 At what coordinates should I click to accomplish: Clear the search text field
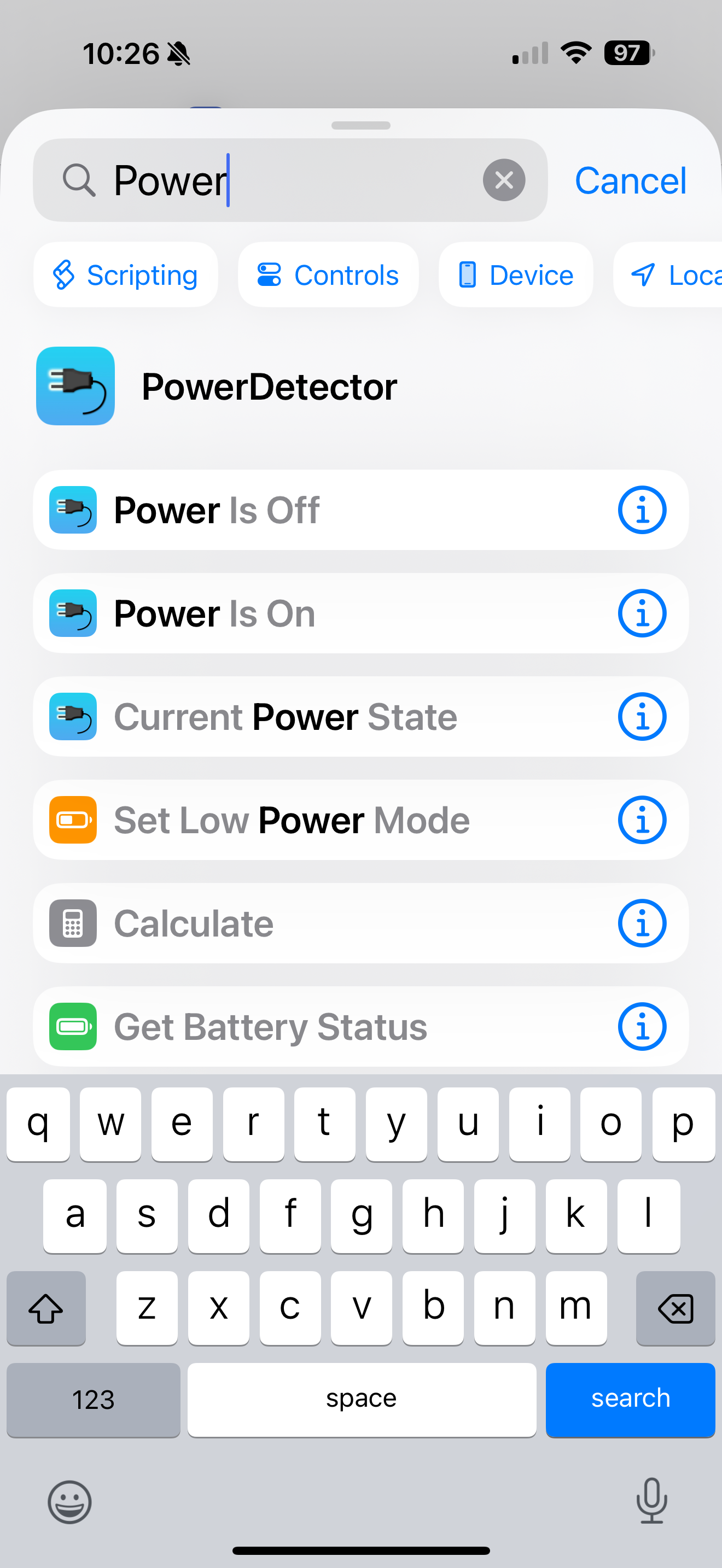pyautogui.click(x=504, y=180)
